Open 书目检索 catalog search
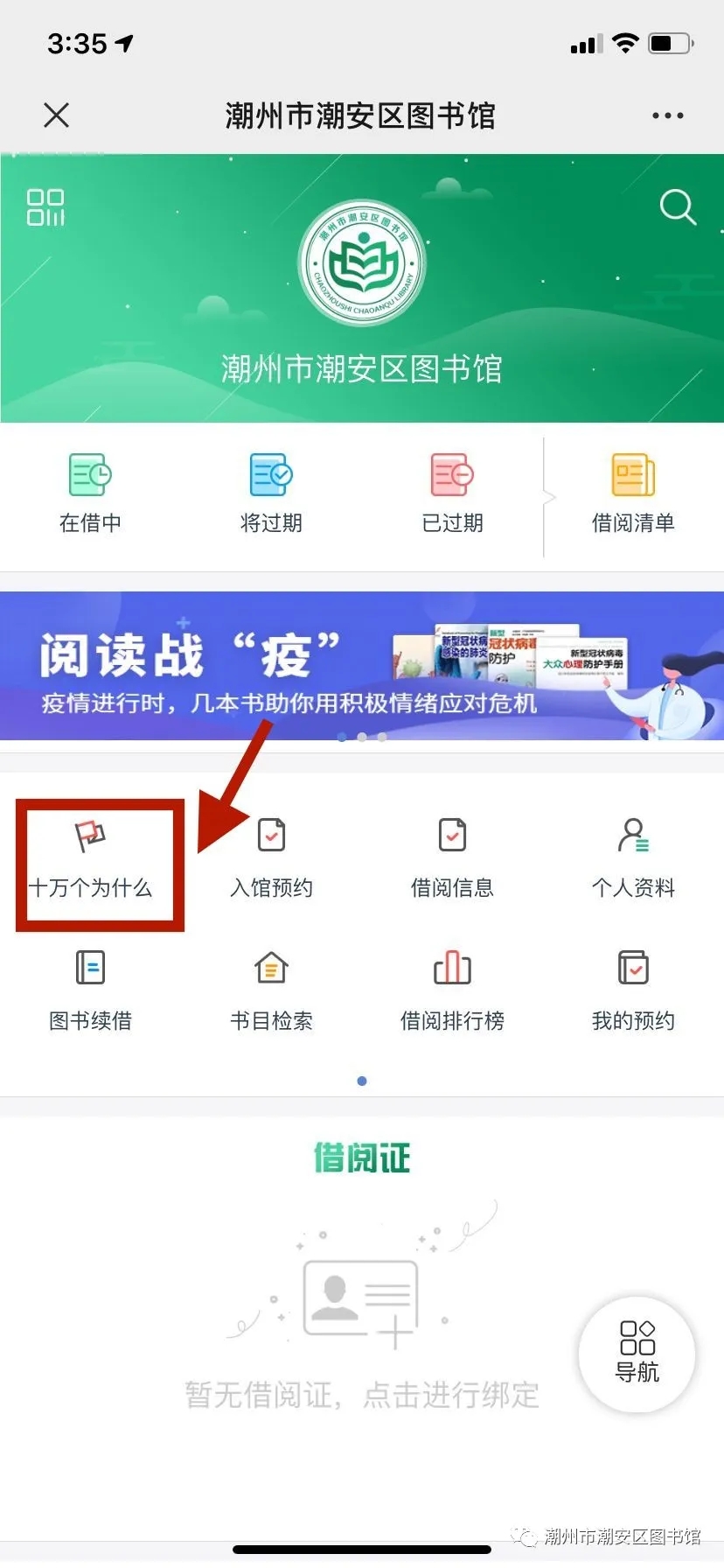This screenshot has width=724, height=1568. 271,991
